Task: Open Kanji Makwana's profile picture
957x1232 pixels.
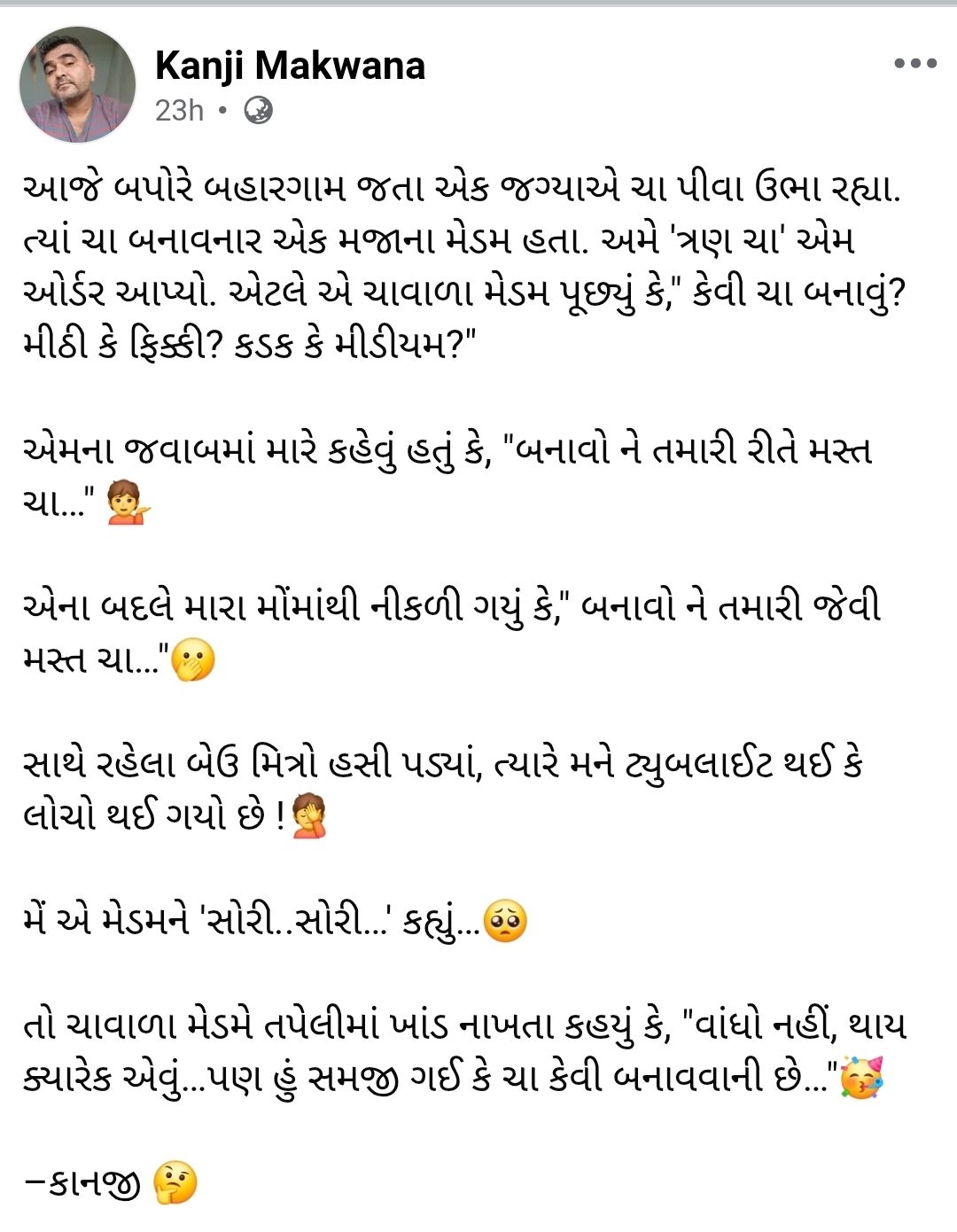Action: pyautogui.click(x=77, y=85)
